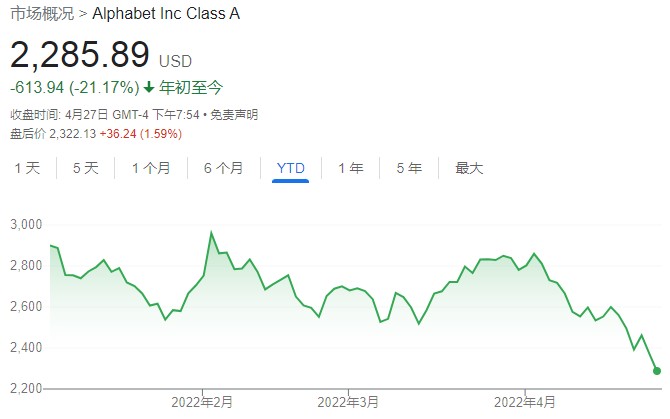This screenshot has width=670, height=419.
Task: Switch to the 5 天 range
Action: 86,168
